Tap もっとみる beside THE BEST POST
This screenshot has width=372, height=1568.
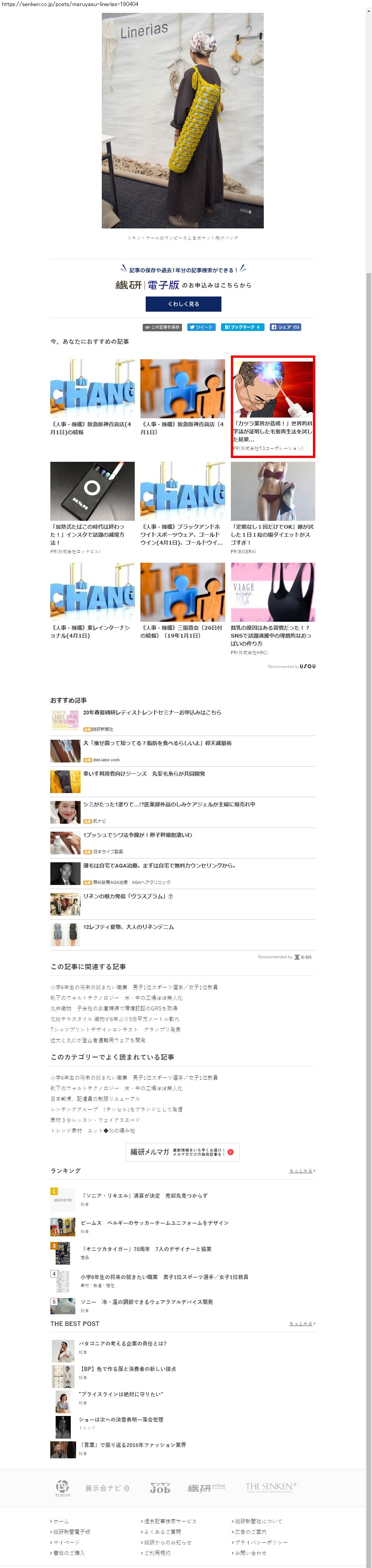(302, 1323)
